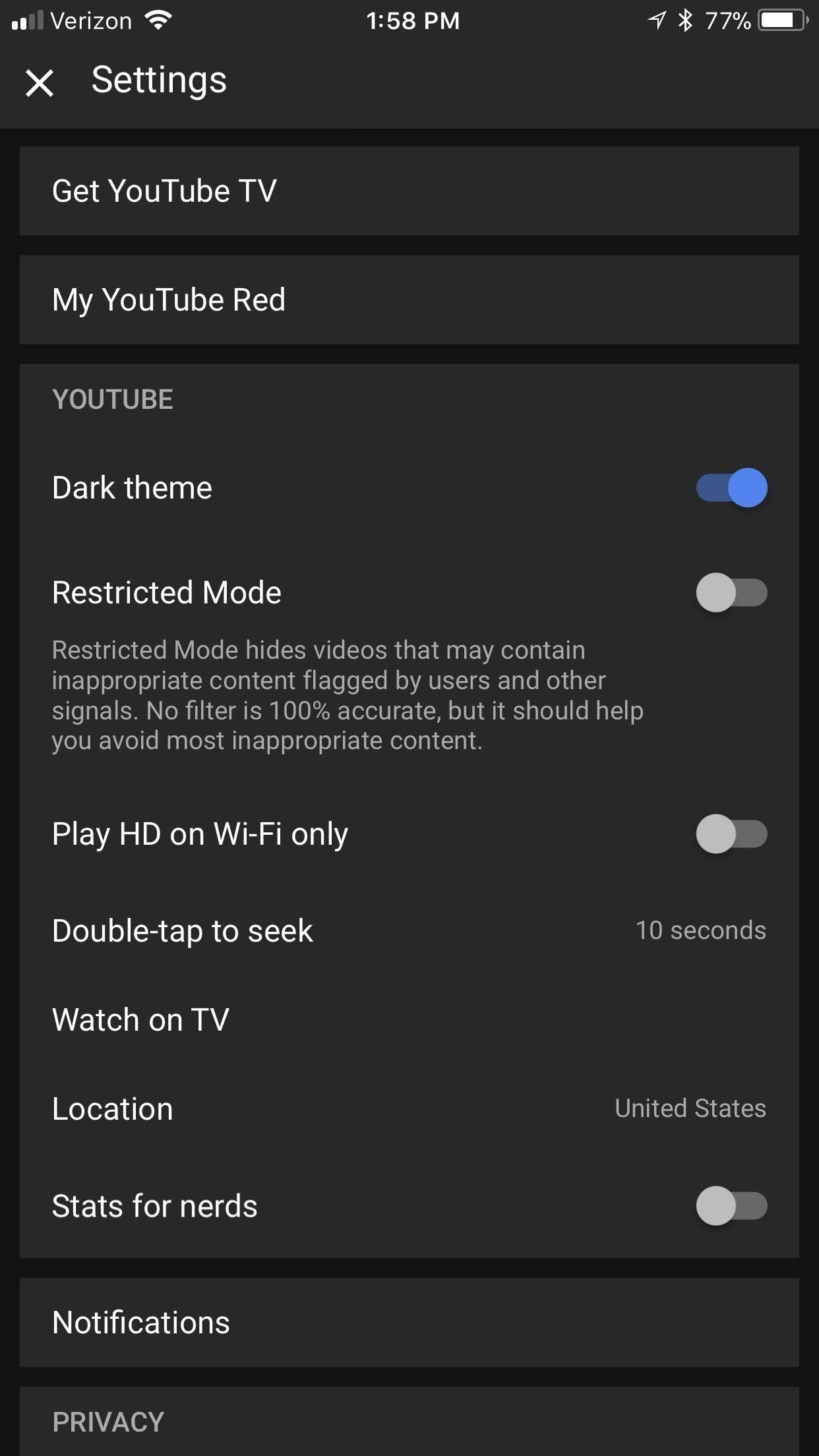Change the Double-tap to seek duration
The height and width of the screenshot is (1456, 819).
[409, 930]
